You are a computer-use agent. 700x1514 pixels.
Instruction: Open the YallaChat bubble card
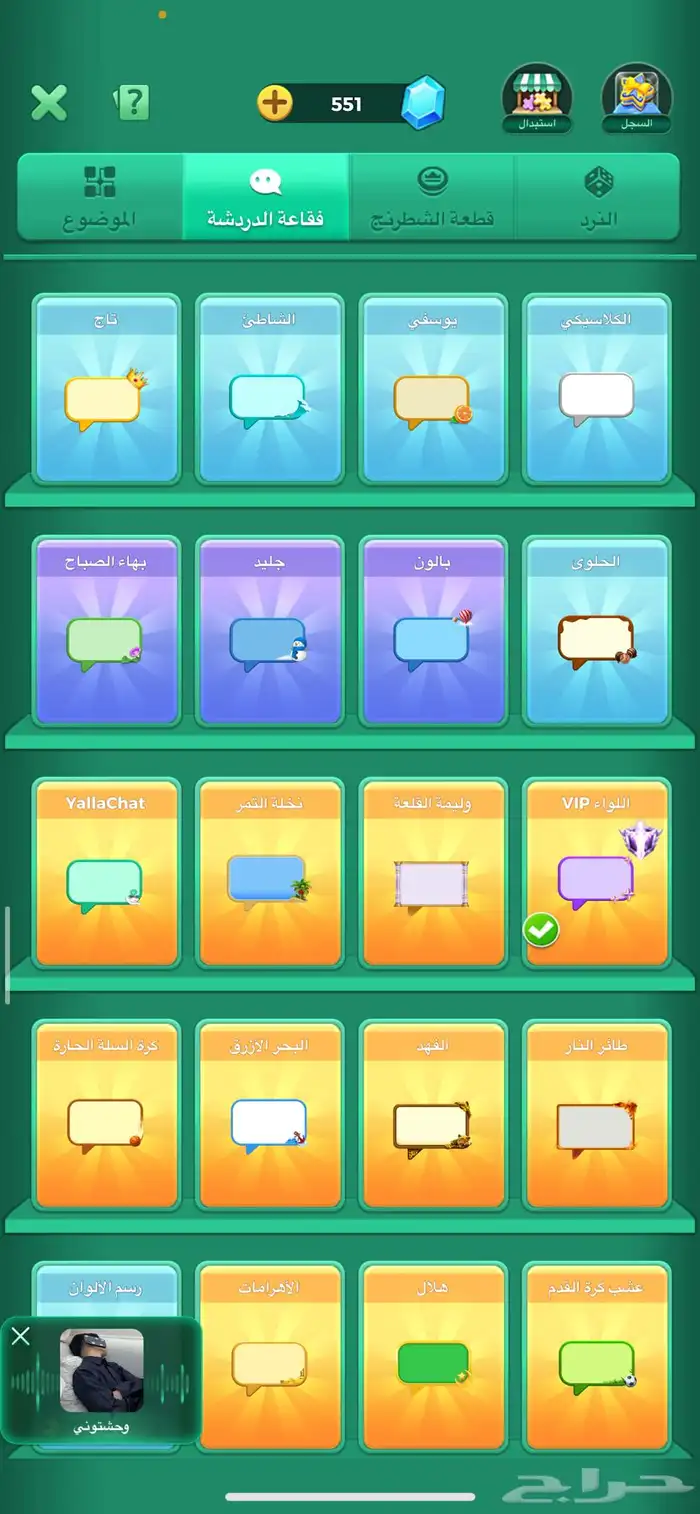coord(106,873)
